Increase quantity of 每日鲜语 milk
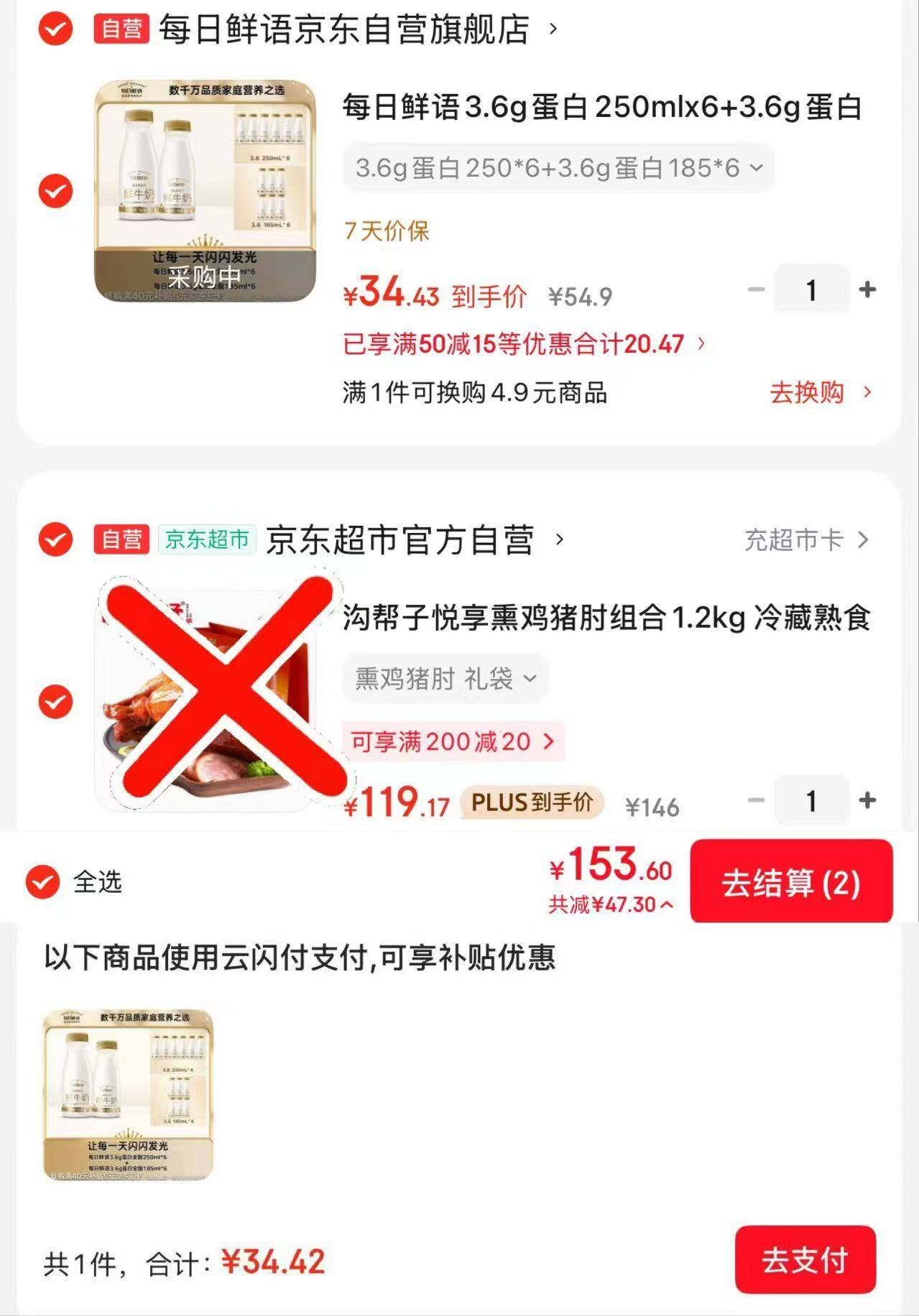Screen dimensions: 919x1316 pyautogui.click(x=867, y=289)
